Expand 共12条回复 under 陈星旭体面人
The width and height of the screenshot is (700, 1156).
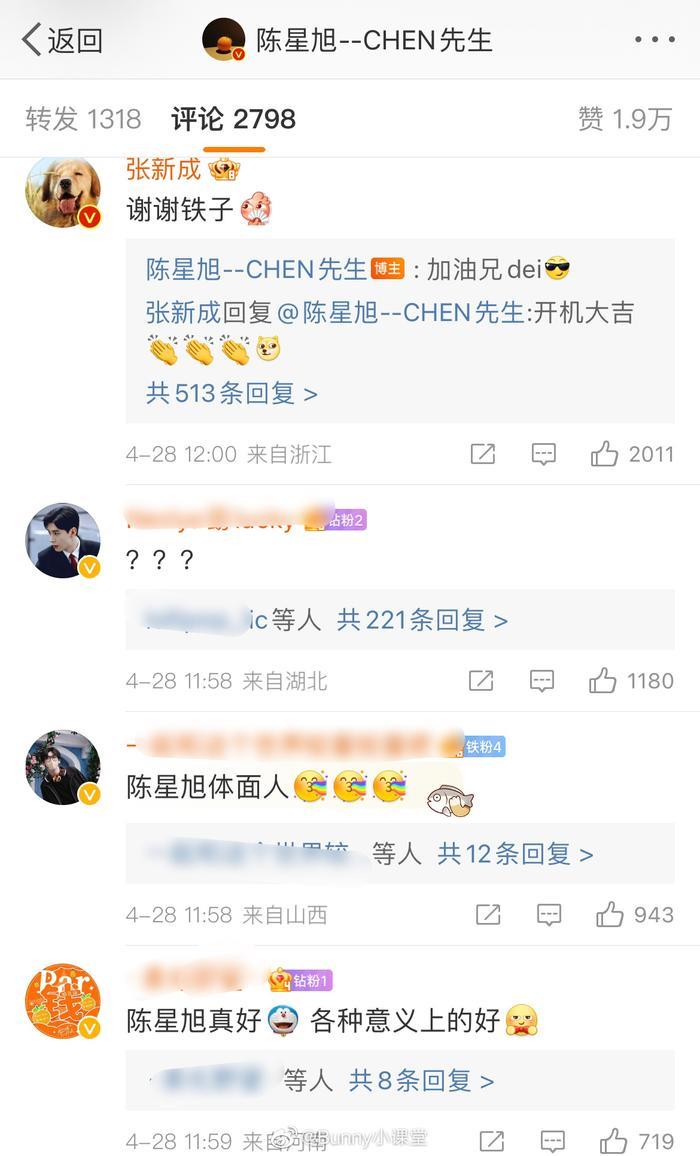[515, 854]
